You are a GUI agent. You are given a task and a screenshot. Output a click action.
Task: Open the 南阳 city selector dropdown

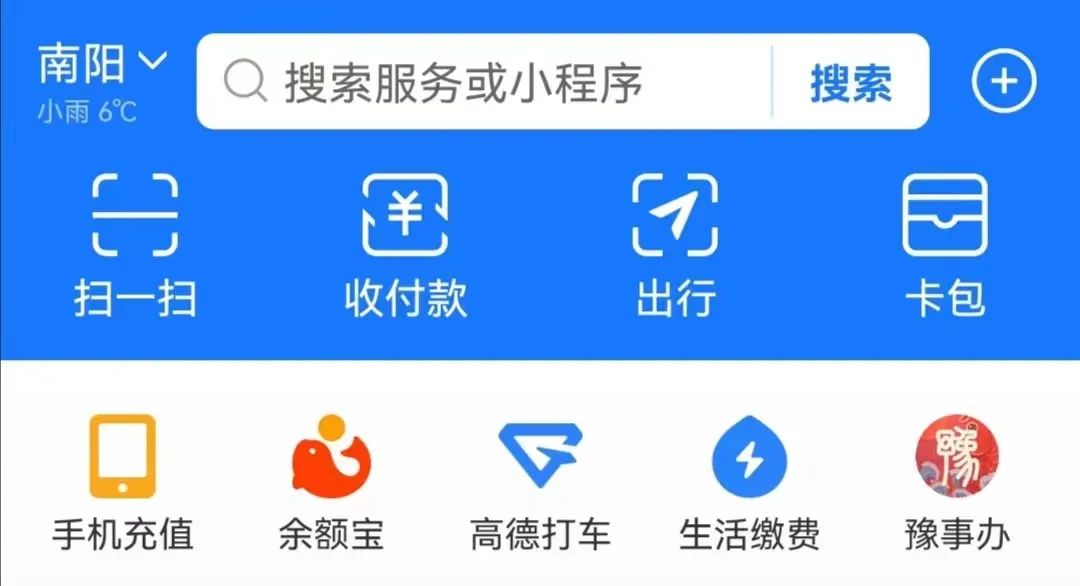[x=102, y=64]
